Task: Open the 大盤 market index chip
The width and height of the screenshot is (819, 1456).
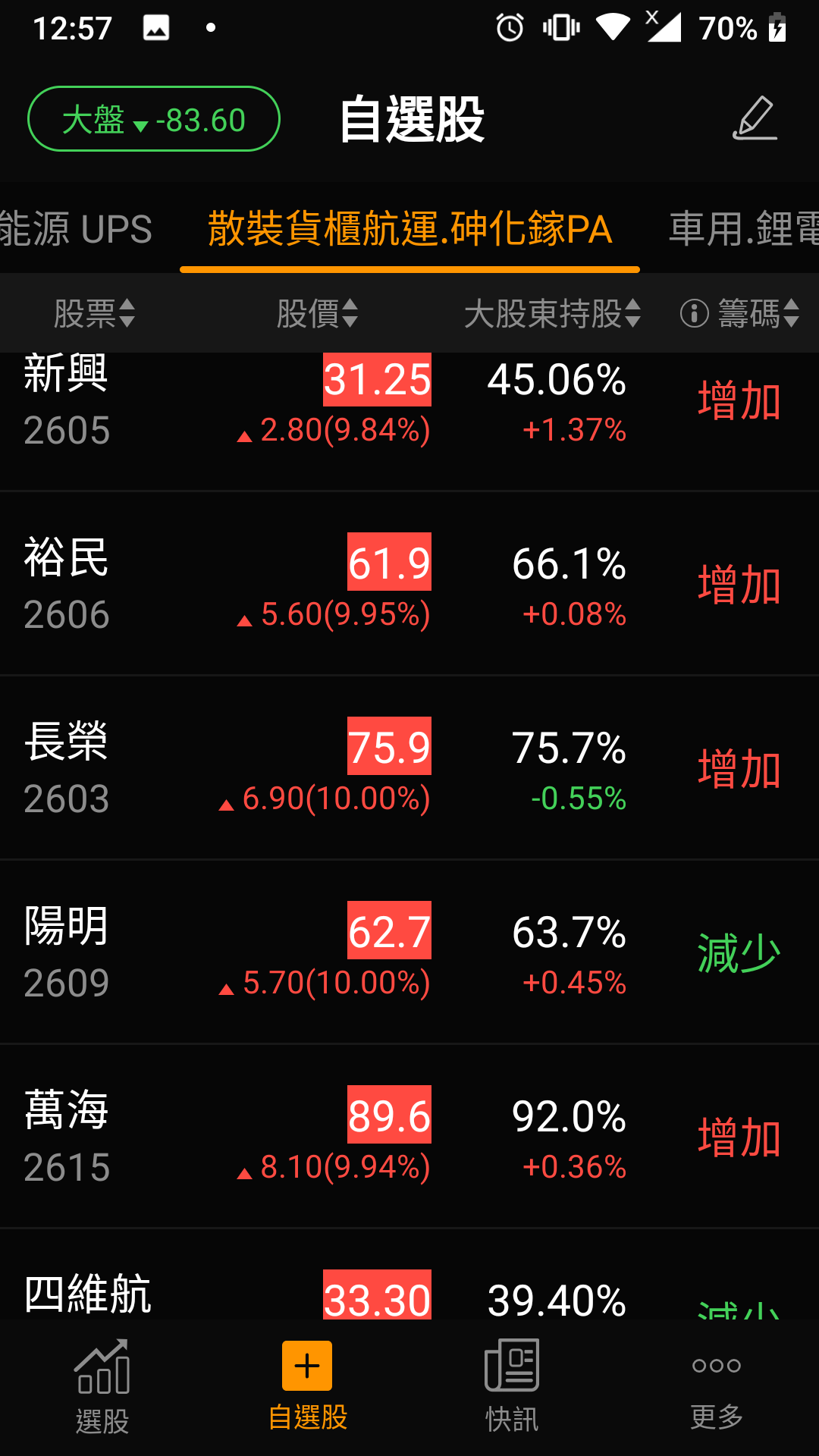Action: click(154, 119)
